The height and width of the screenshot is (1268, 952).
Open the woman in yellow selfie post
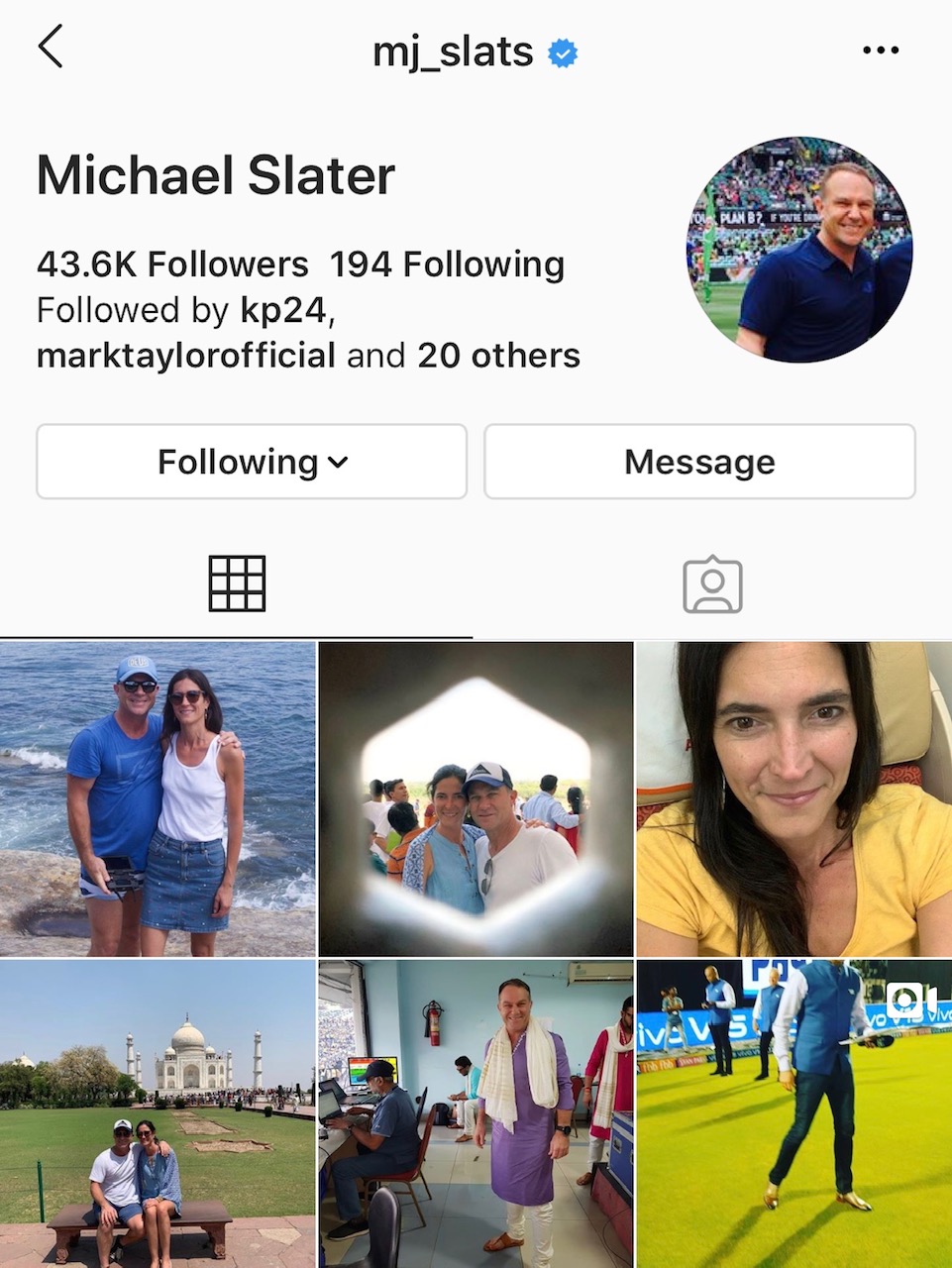pyautogui.click(x=793, y=798)
